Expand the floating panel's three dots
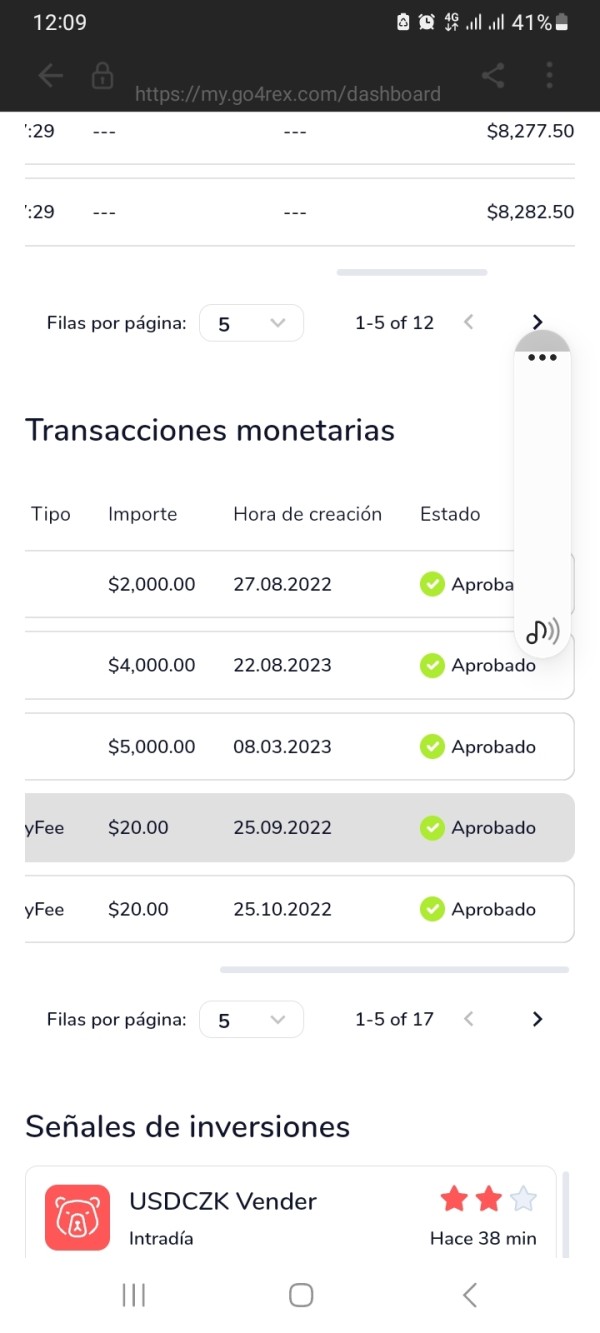The height and width of the screenshot is (1333, 600). coord(541,357)
